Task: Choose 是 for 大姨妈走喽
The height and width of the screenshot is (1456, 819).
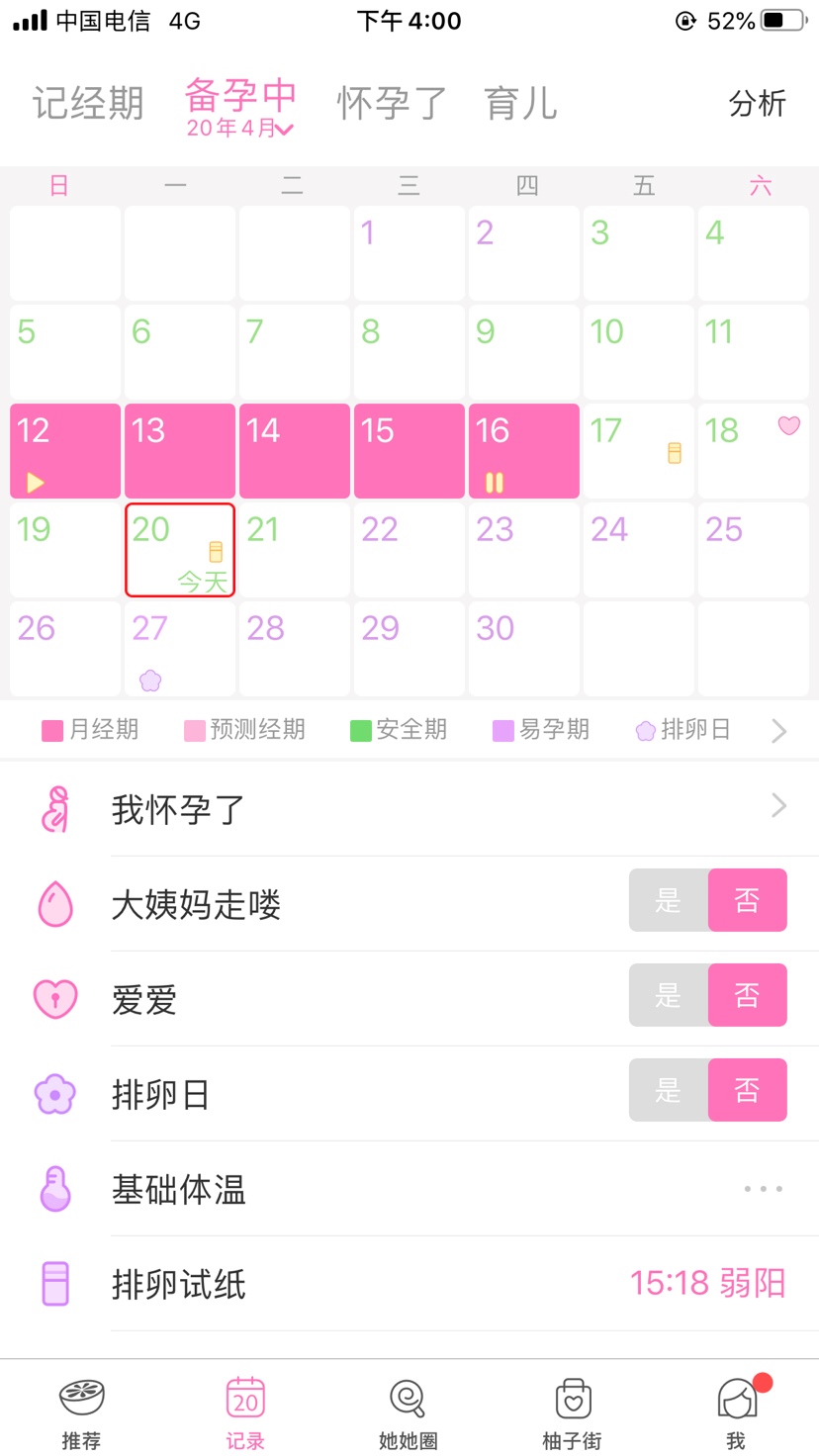Action: point(669,900)
